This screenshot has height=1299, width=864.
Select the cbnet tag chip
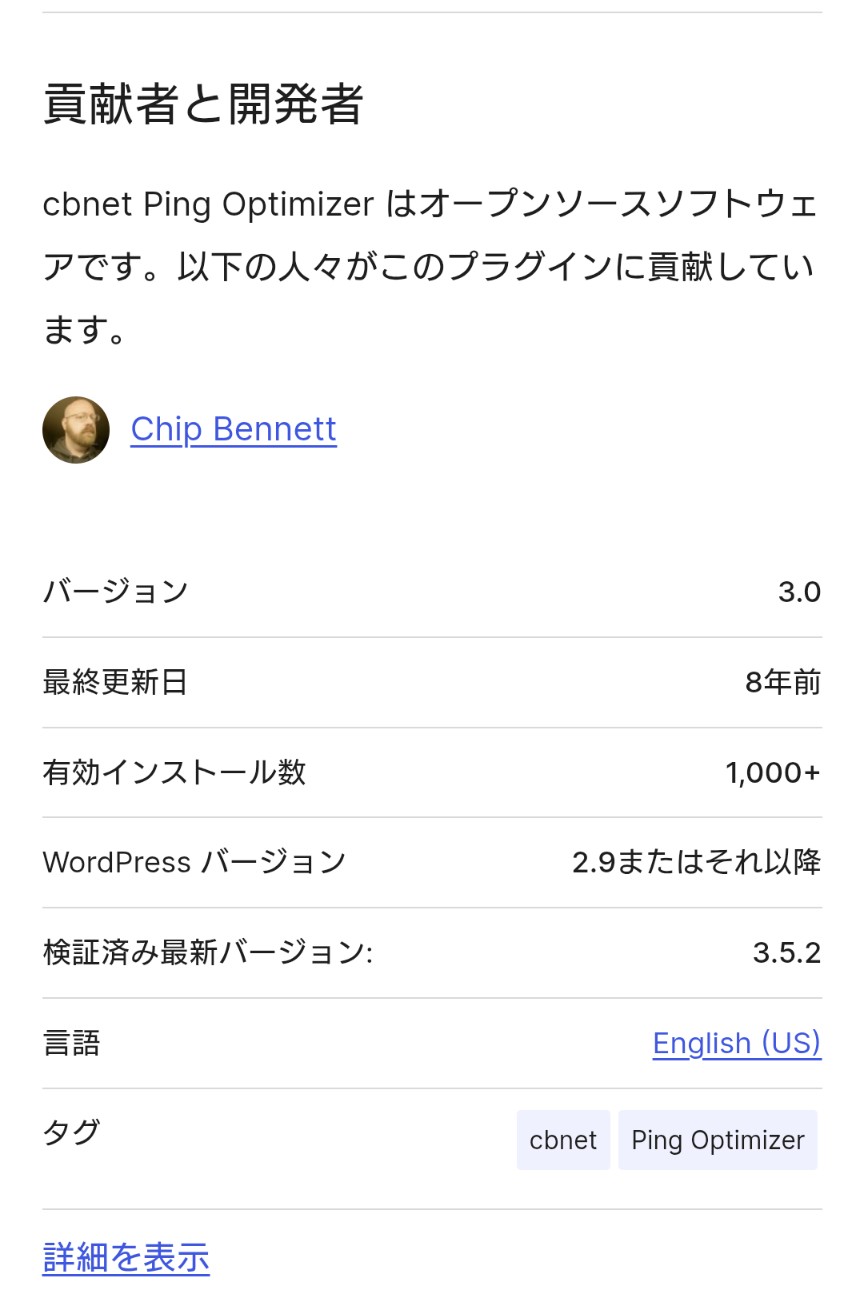pos(563,1140)
